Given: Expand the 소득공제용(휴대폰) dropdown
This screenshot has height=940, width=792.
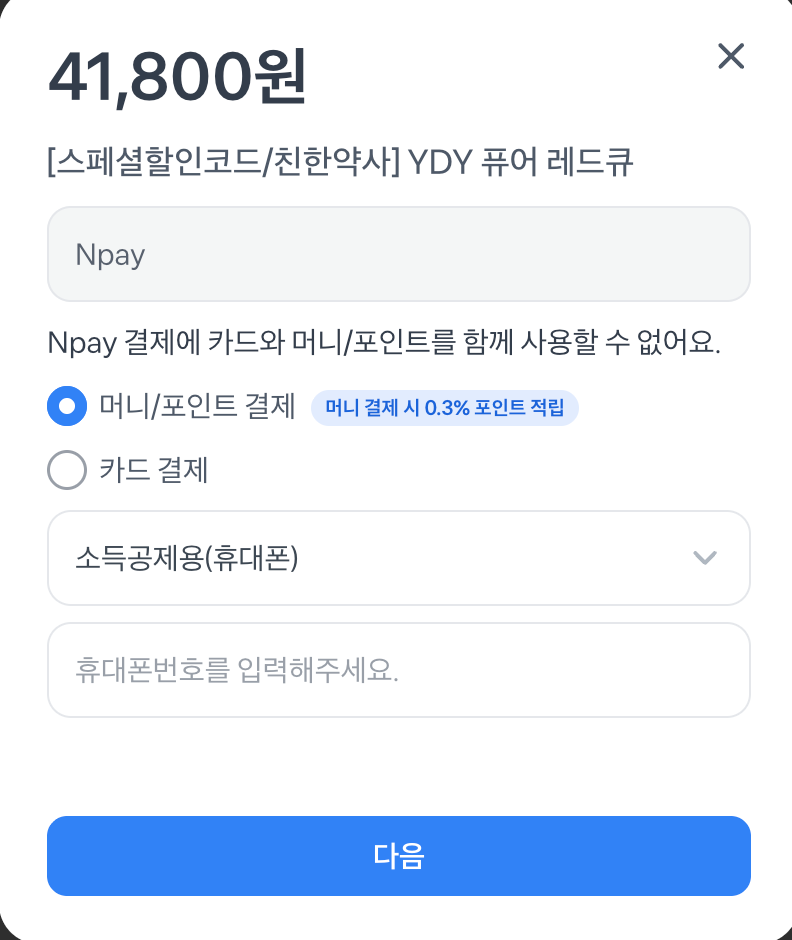Looking at the screenshot, I should [398, 558].
